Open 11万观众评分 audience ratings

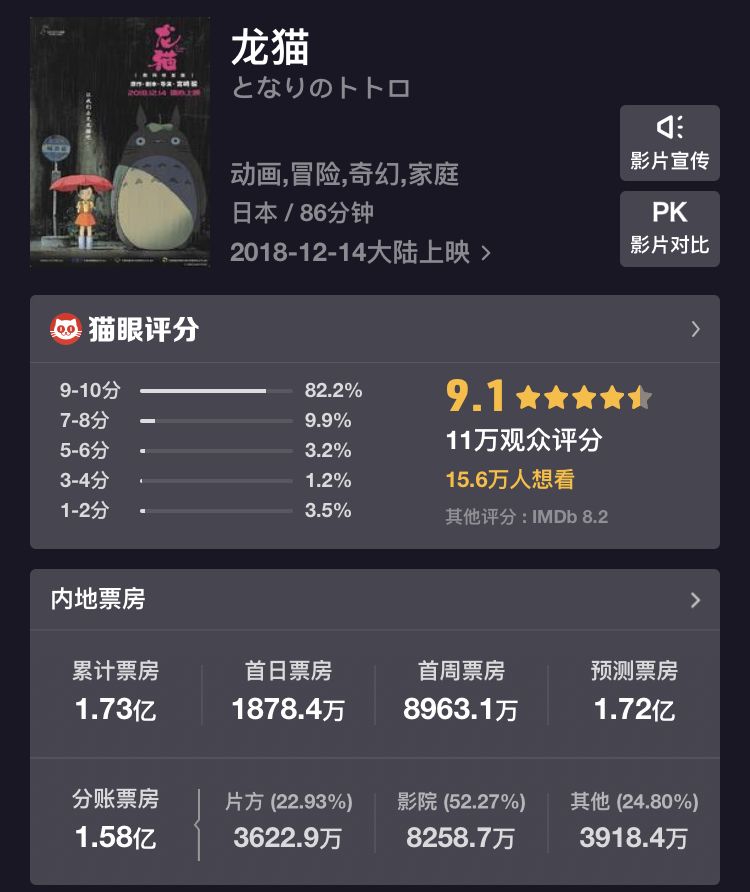[527, 440]
